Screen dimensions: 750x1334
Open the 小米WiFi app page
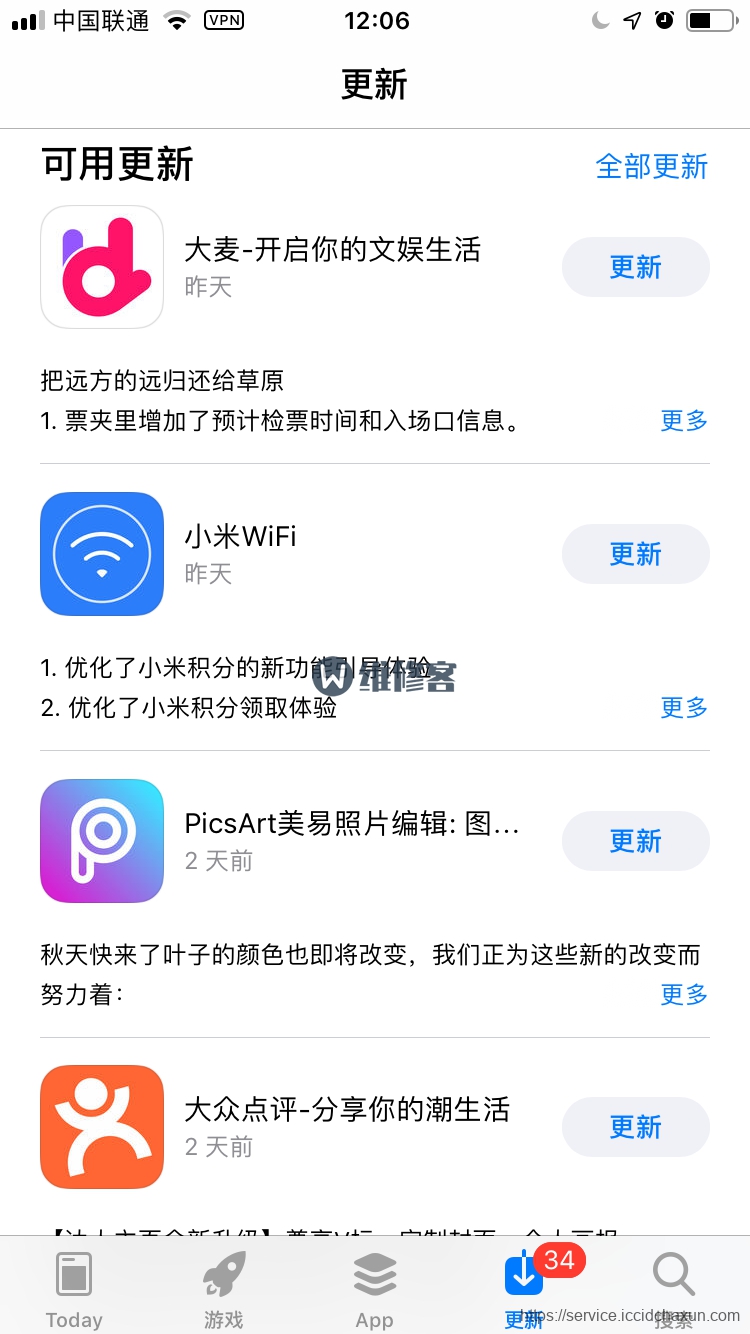[x=102, y=554]
